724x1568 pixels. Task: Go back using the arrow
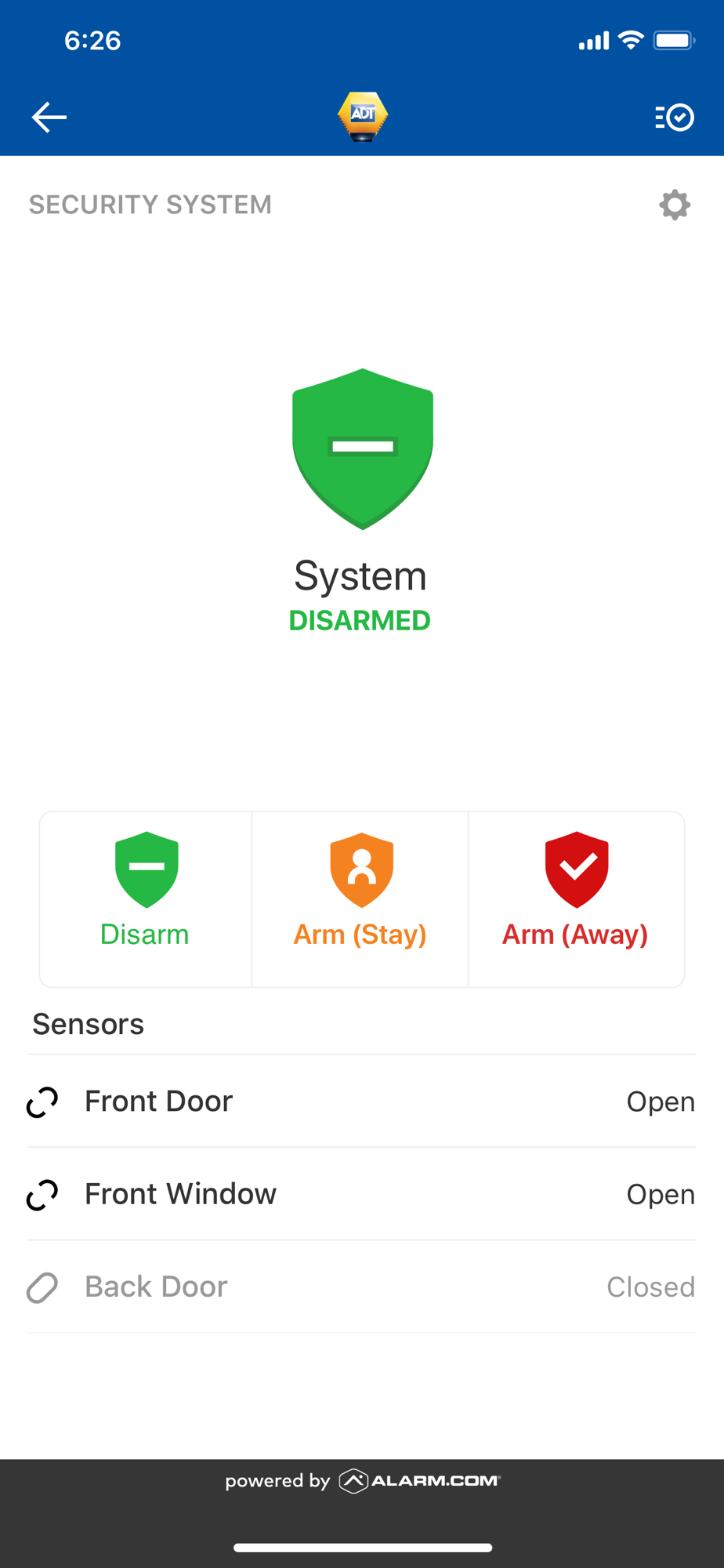[x=49, y=118]
